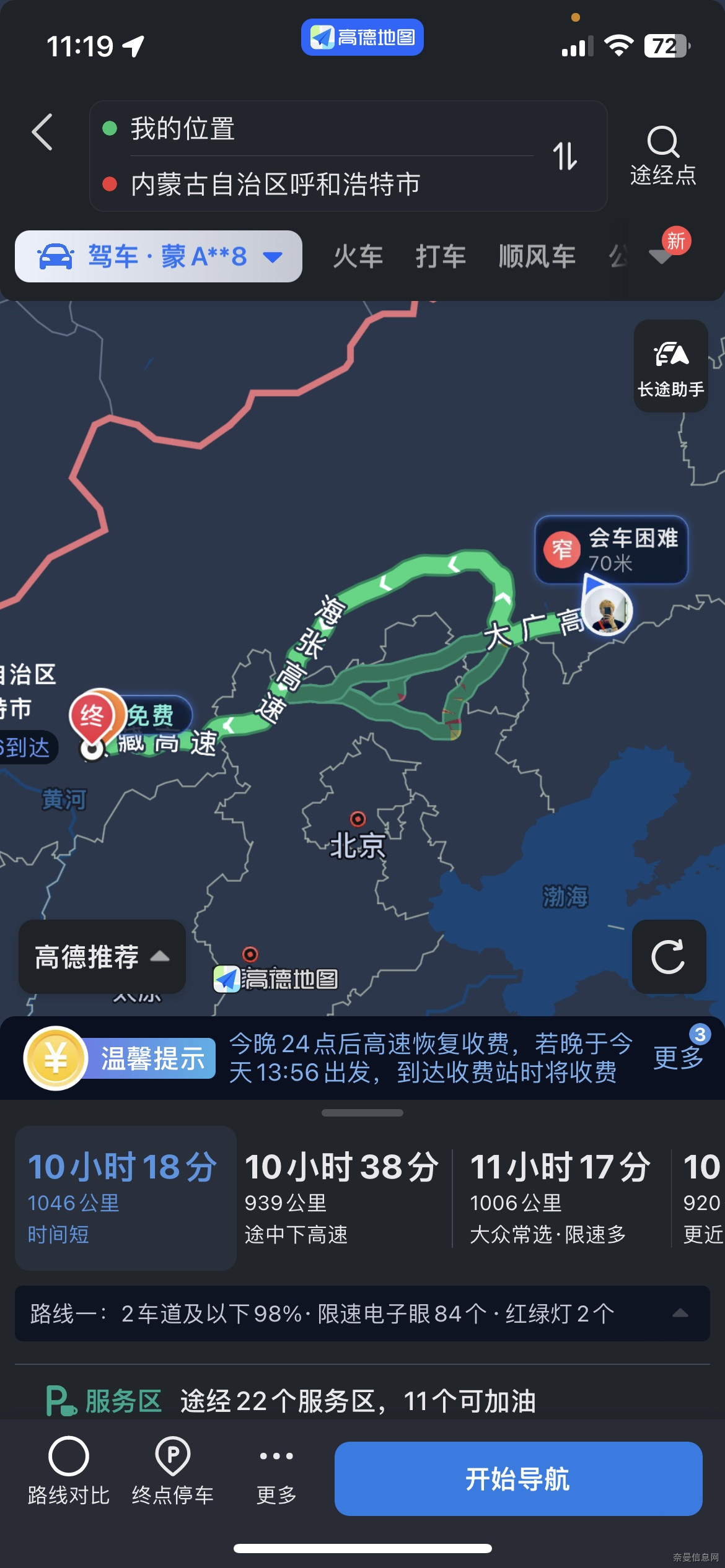Select the 10小时38分 939公里 route
This screenshot has width=725, height=1568.
[x=342, y=1196]
